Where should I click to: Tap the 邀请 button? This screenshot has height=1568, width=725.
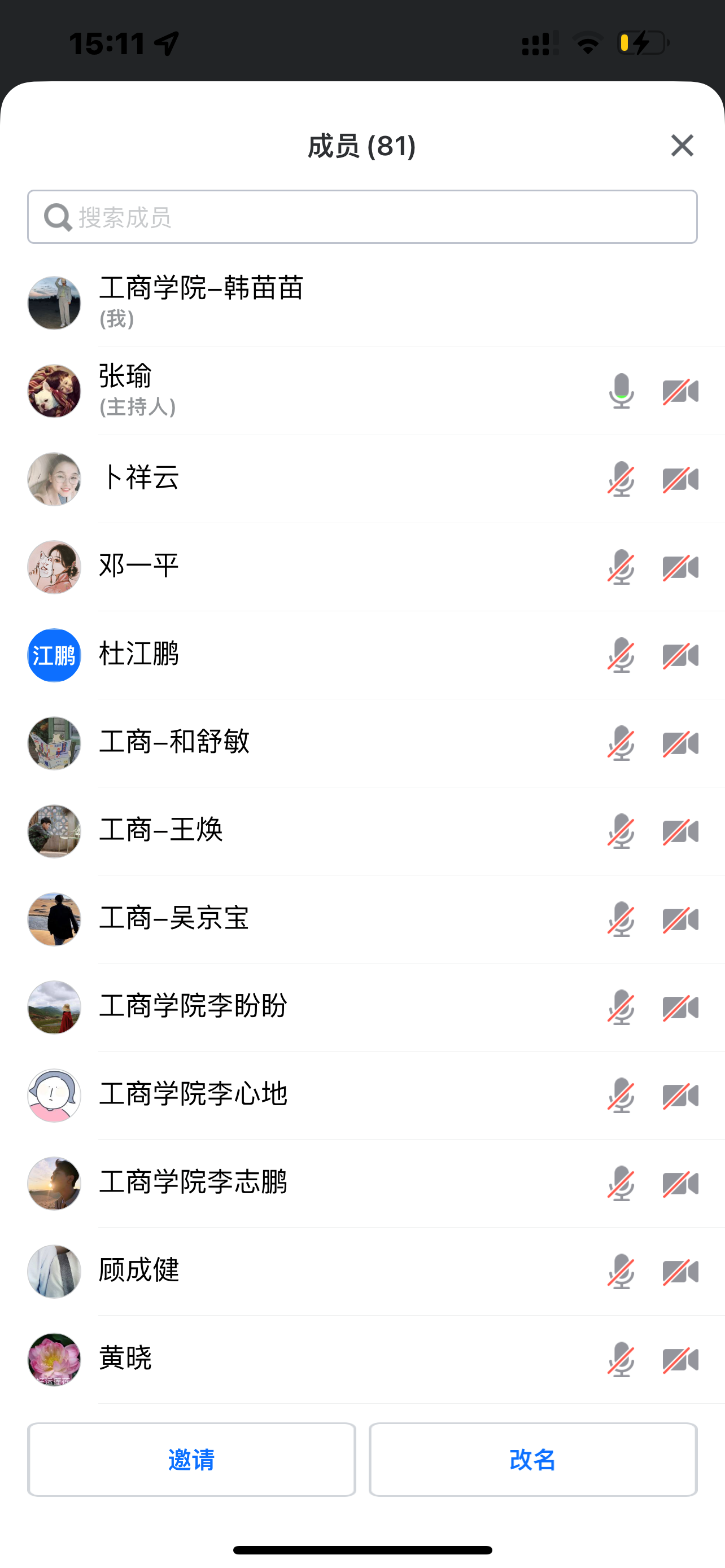(x=191, y=1459)
